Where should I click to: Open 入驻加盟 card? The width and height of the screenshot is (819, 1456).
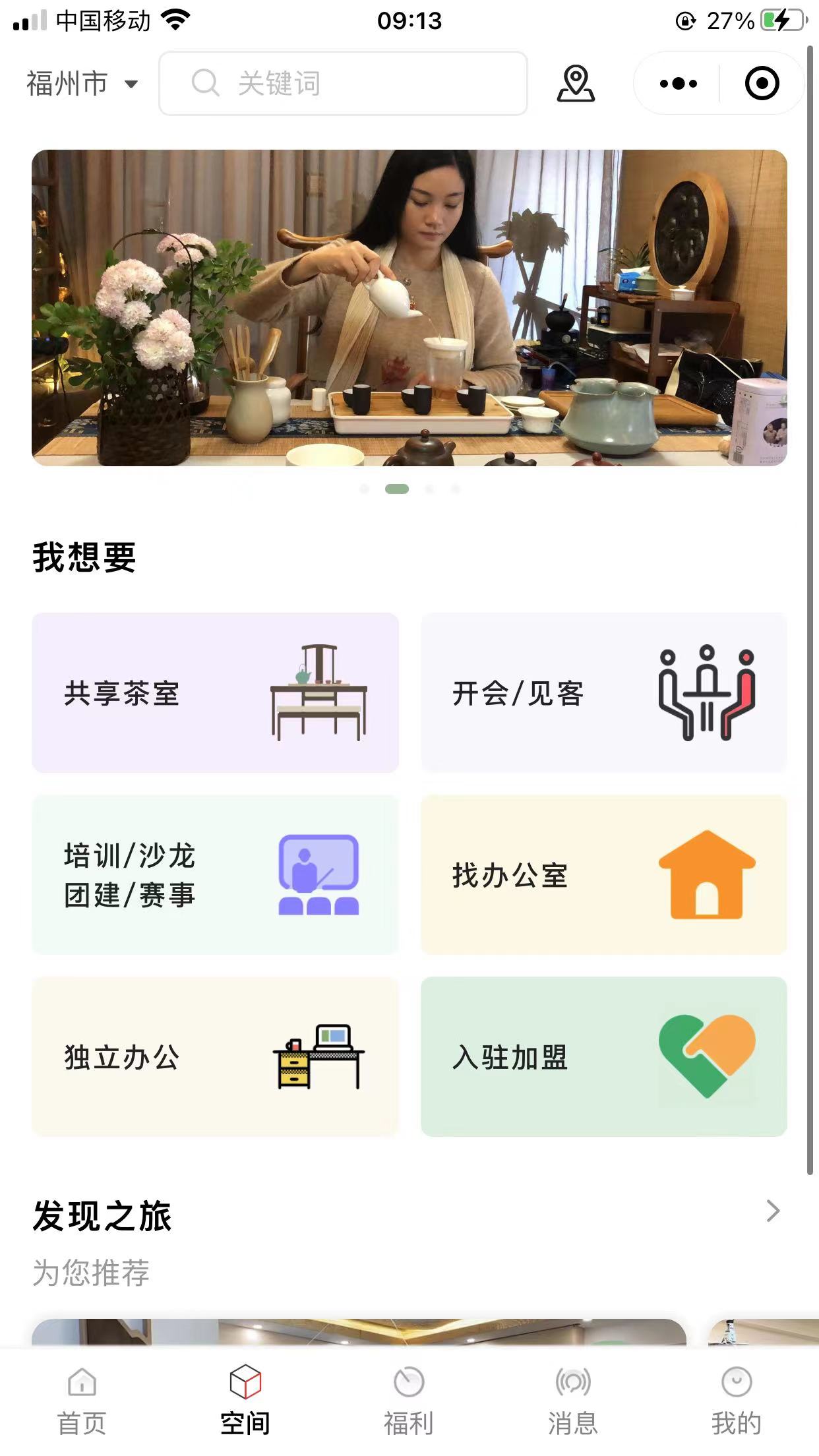(x=603, y=1056)
